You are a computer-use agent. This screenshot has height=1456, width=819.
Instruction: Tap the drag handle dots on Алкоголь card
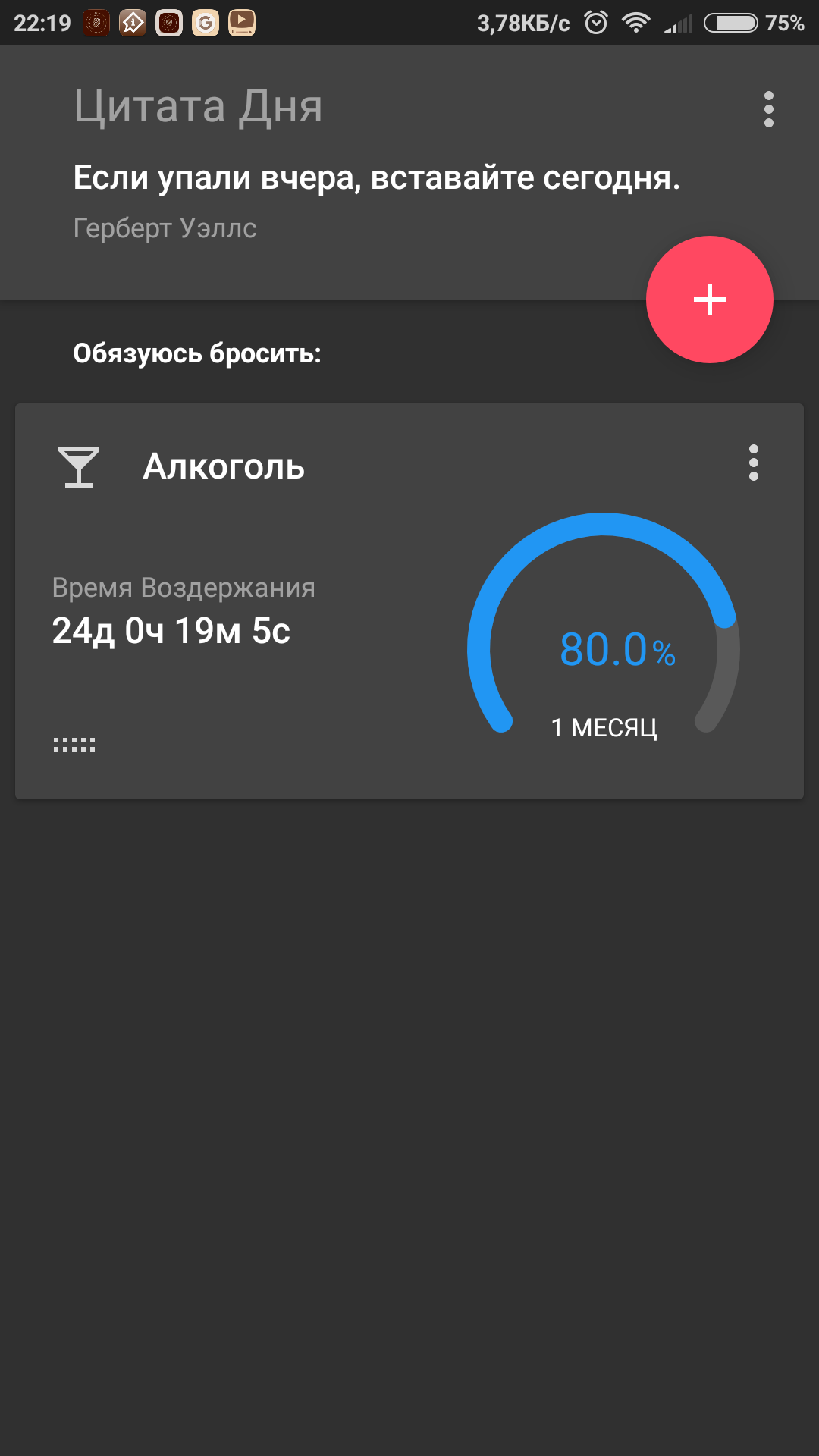coord(74,745)
